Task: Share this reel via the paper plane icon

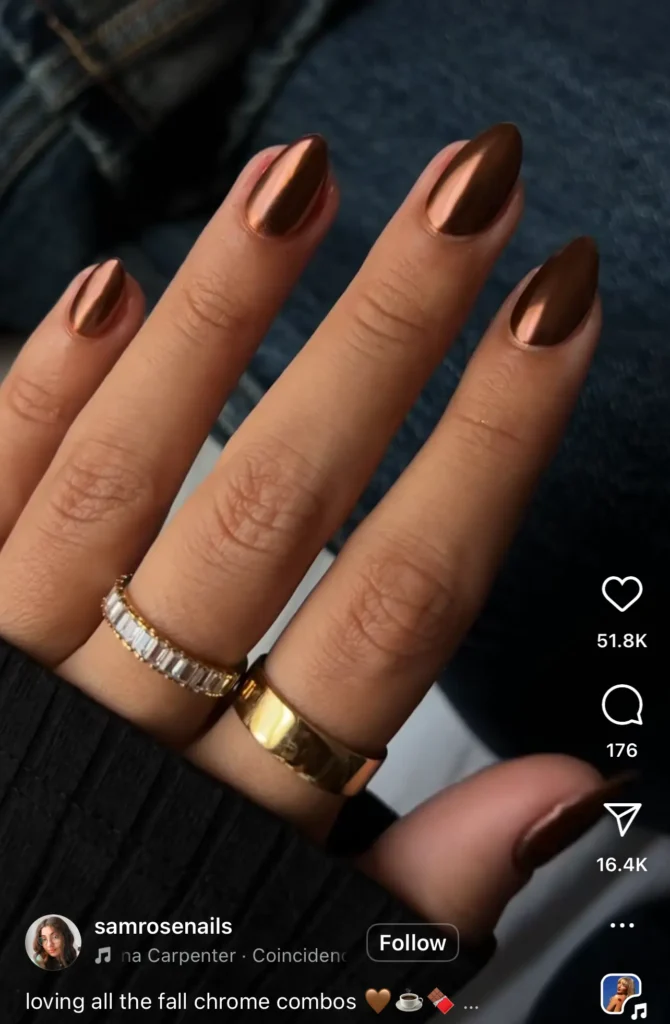Action: 621,819
